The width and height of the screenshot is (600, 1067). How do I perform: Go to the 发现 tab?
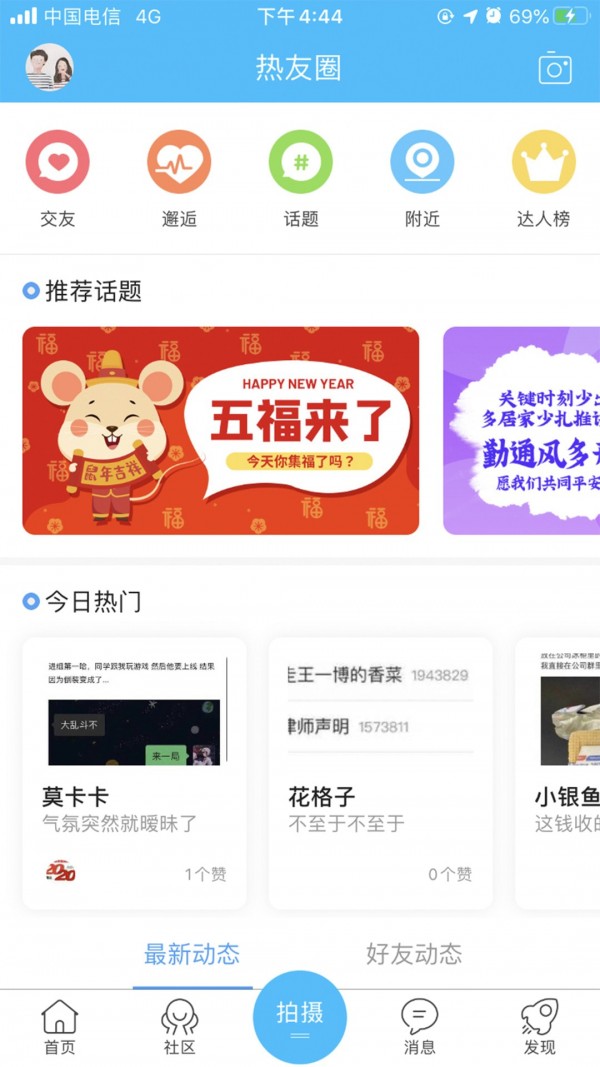point(540,1028)
